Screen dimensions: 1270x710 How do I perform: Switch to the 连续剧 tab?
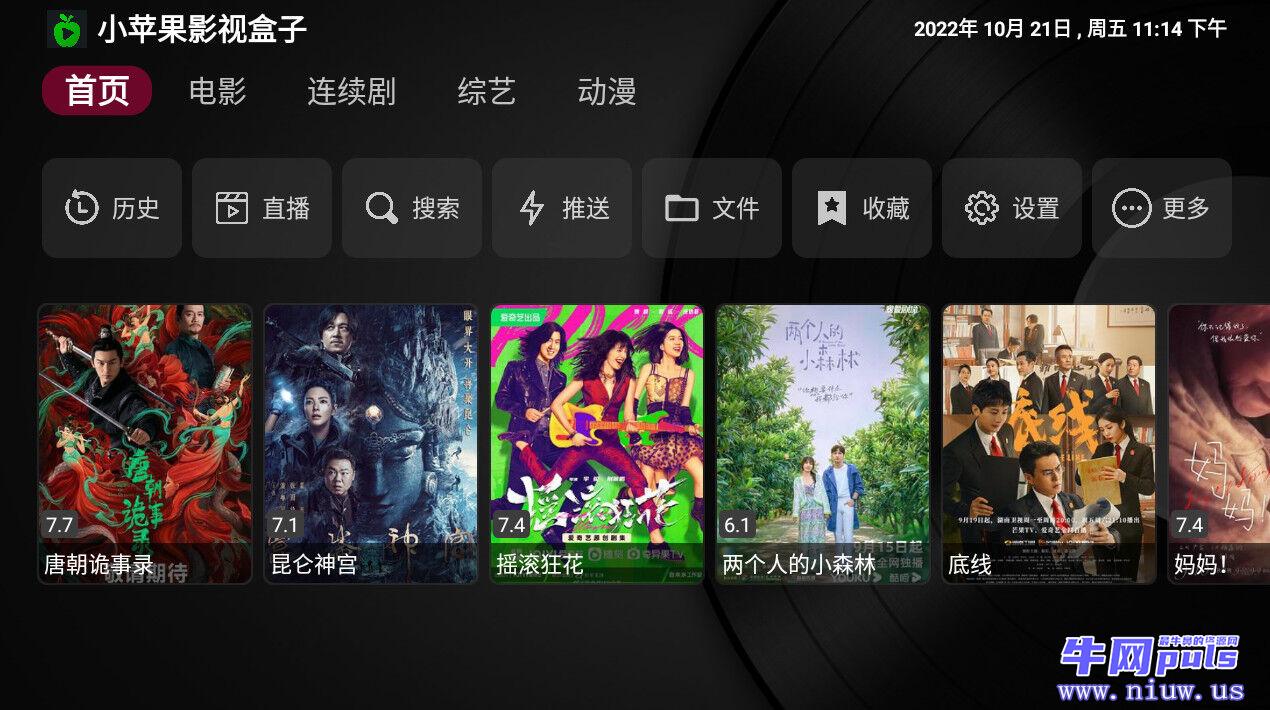pos(351,92)
